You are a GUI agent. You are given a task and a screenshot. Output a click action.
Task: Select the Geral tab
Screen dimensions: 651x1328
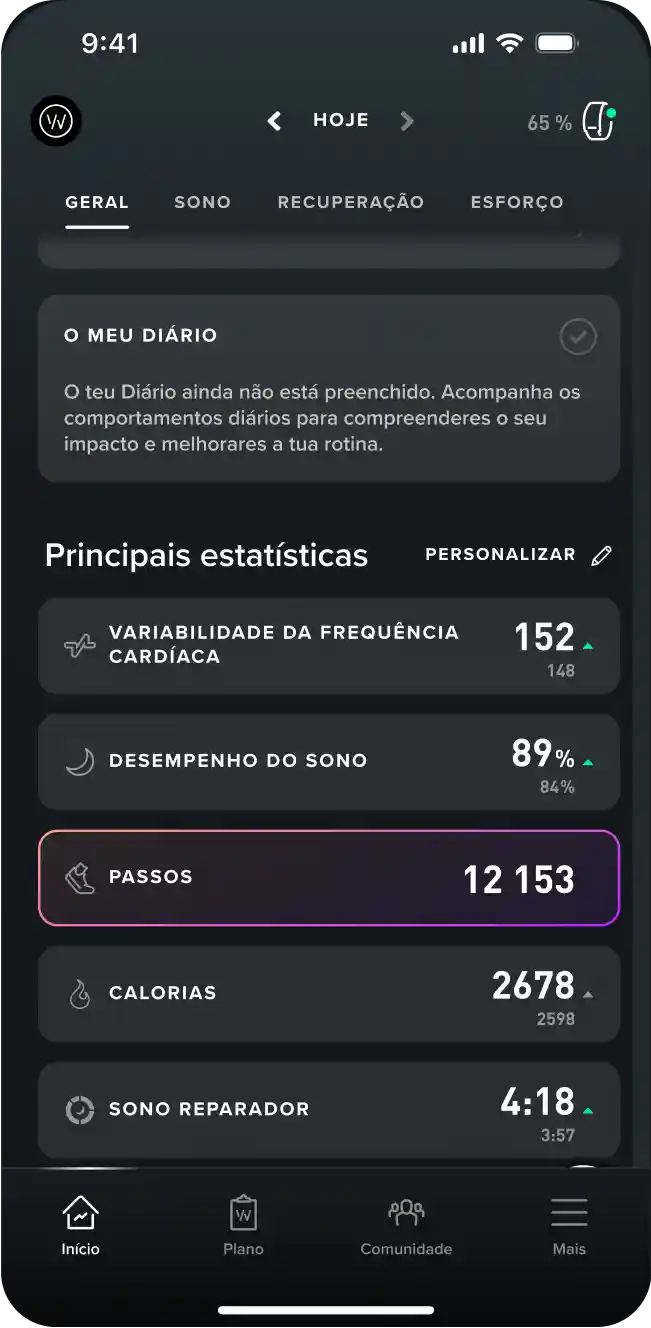(97, 202)
